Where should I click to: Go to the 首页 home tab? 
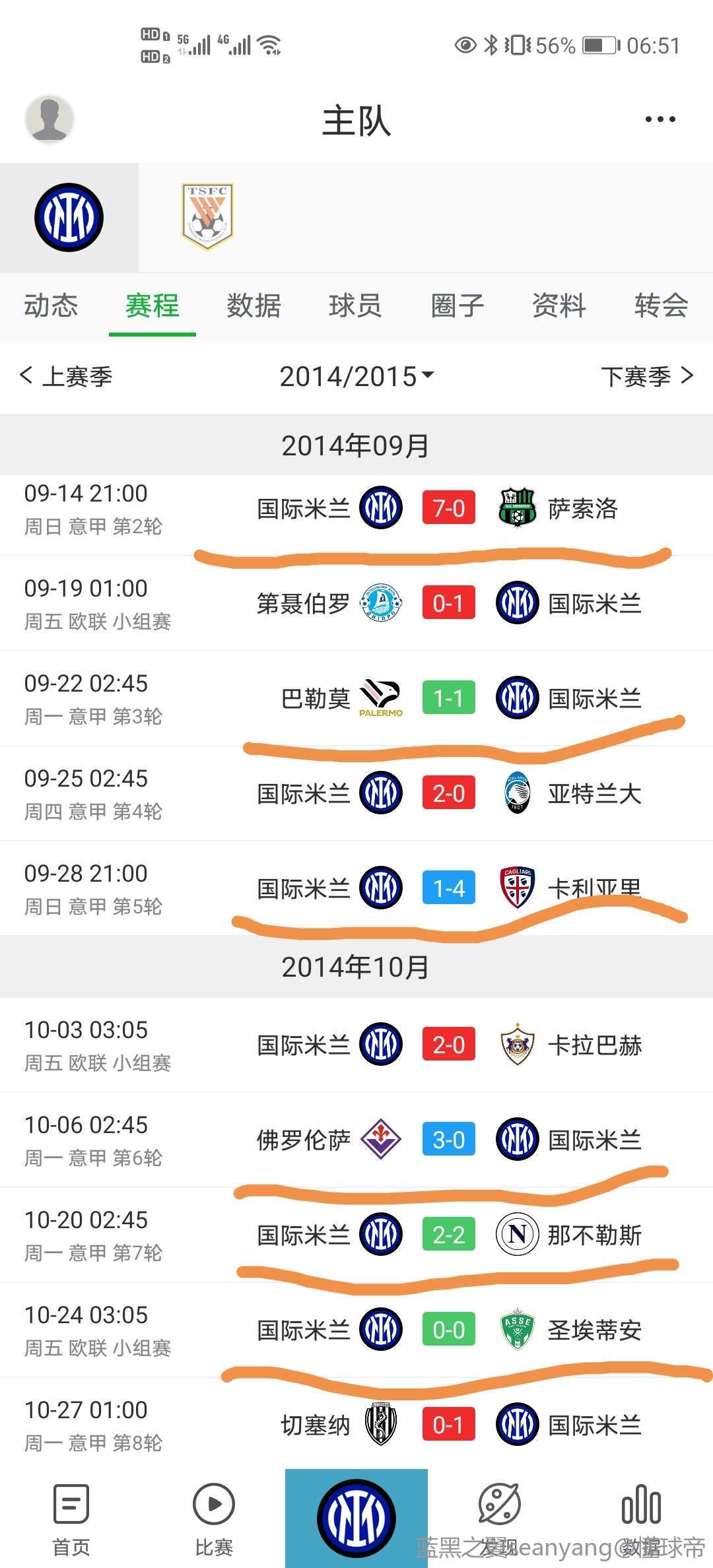[x=71, y=1519]
